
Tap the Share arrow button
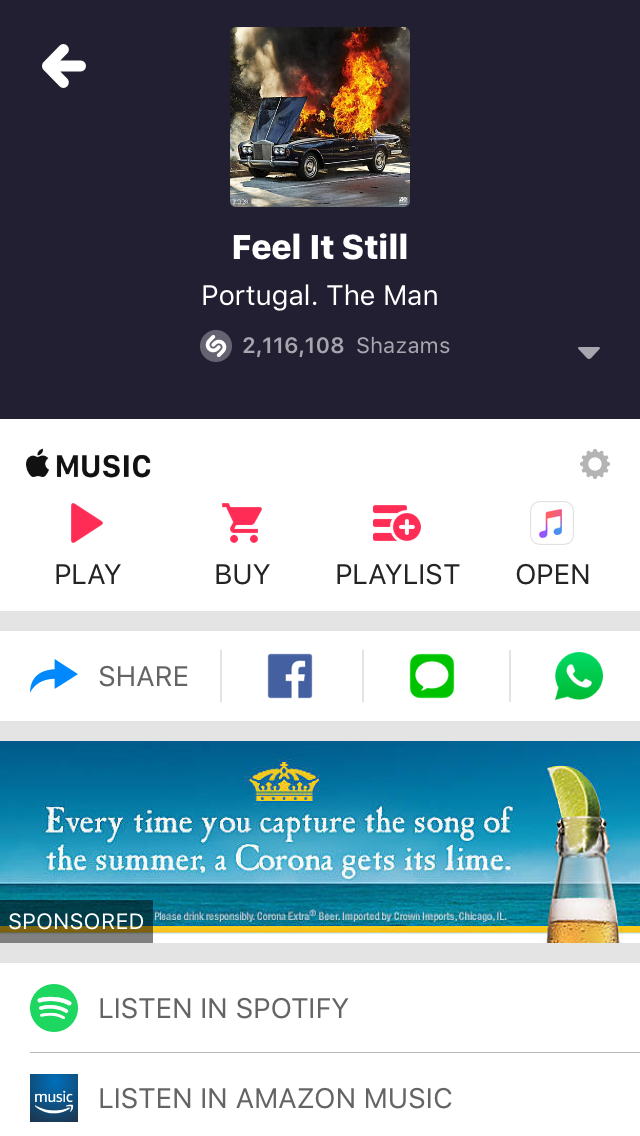(x=110, y=676)
